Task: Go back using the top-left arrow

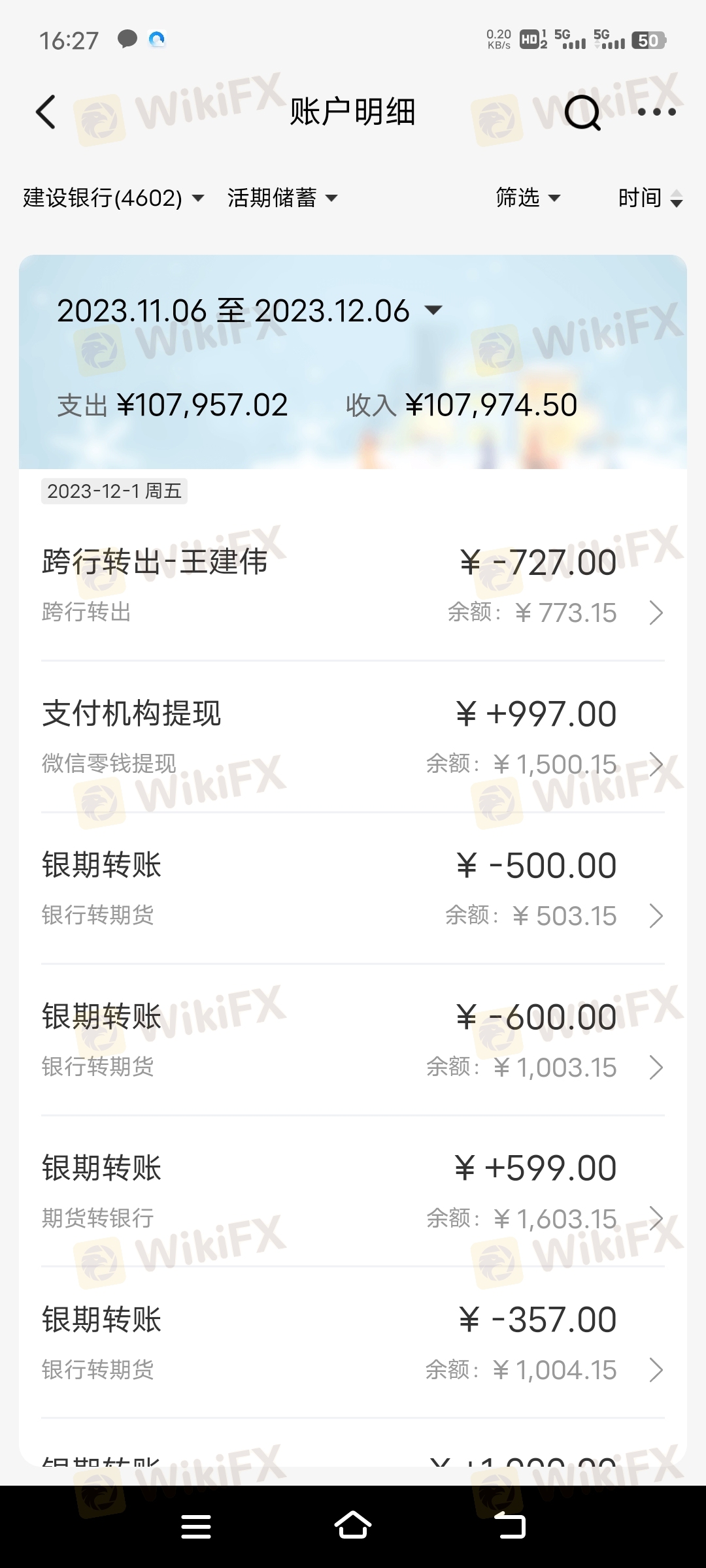Action: (x=46, y=112)
